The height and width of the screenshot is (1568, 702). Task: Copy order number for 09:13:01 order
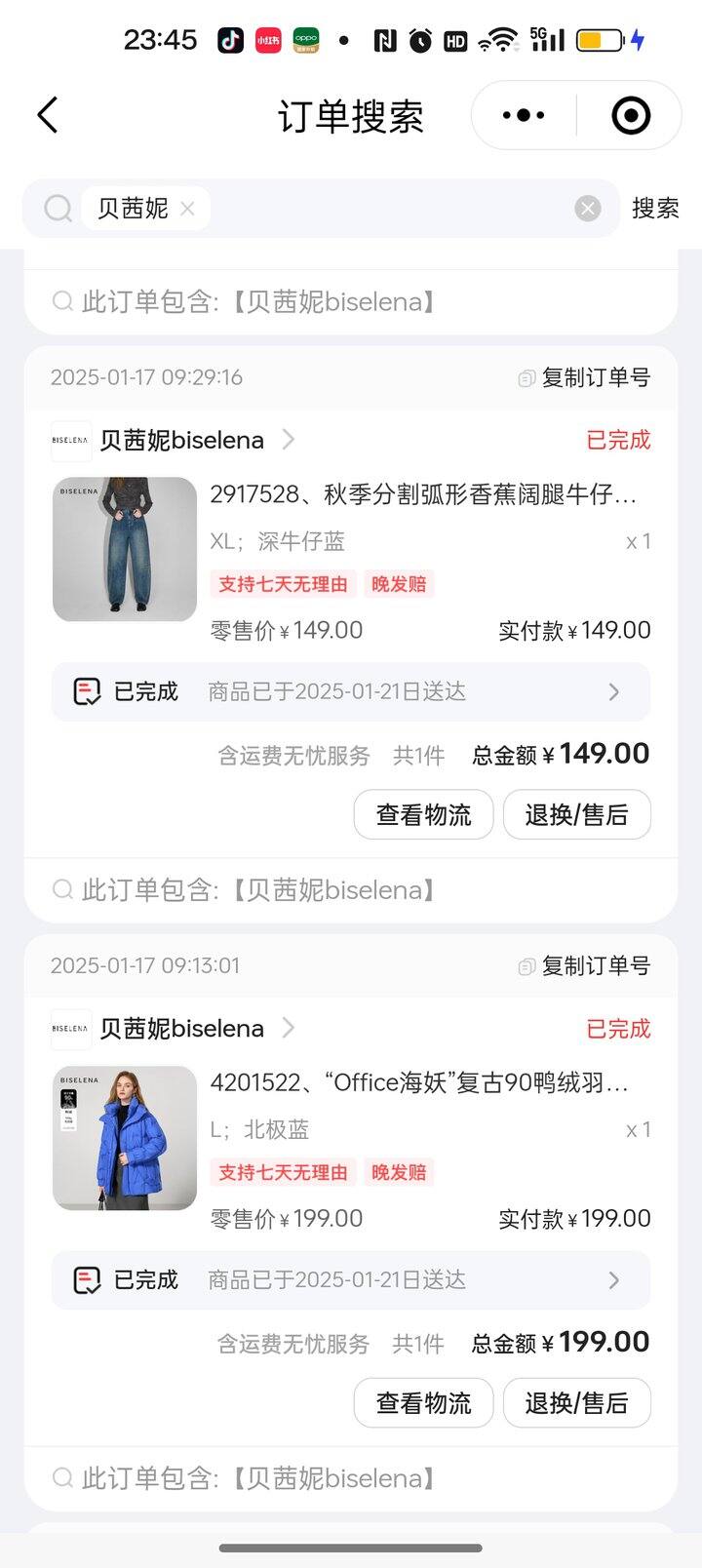584,965
